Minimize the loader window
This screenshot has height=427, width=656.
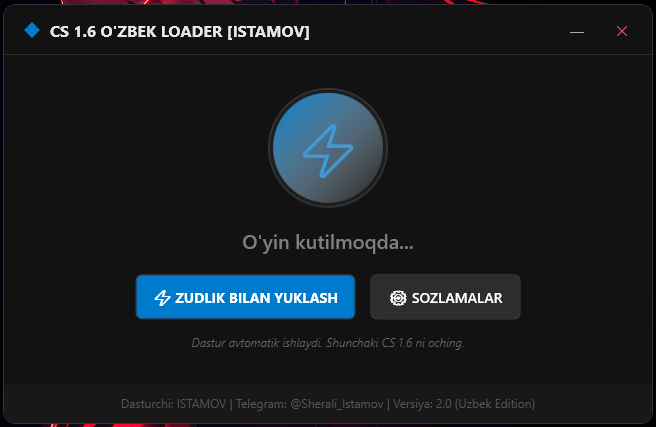pyautogui.click(x=577, y=32)
